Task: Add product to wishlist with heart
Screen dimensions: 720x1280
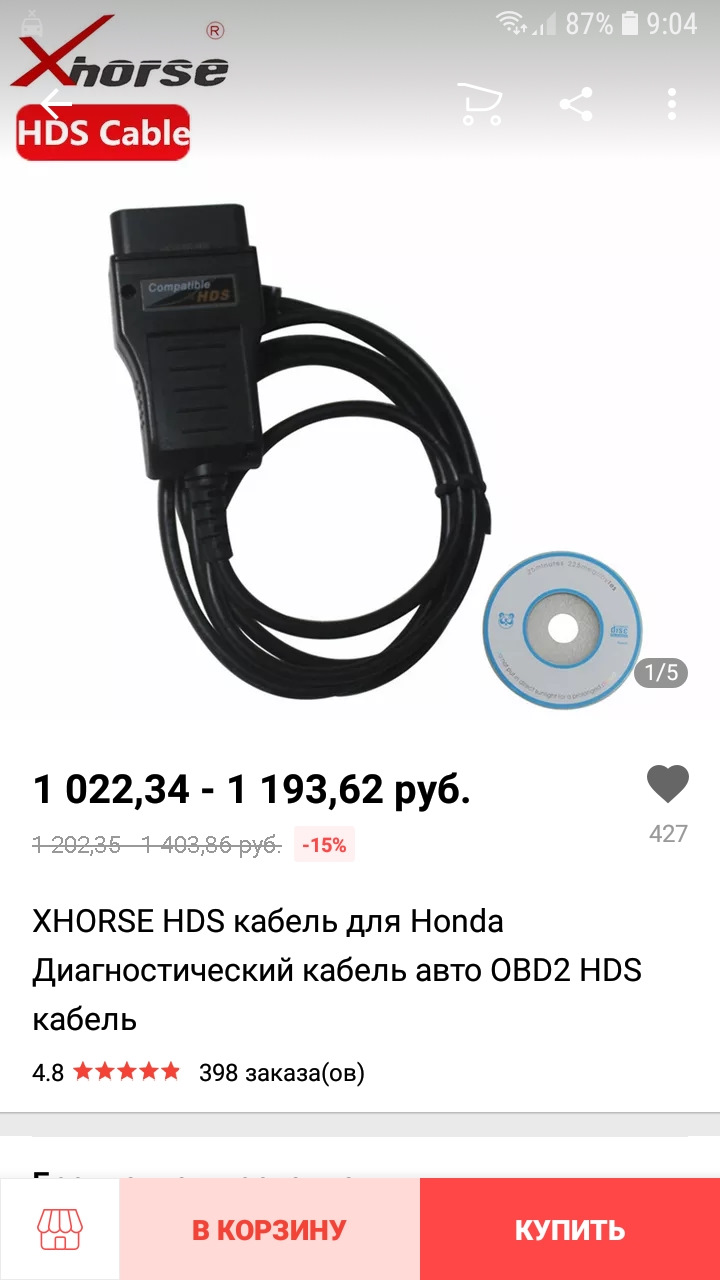Action: click(x=667, y=785)
